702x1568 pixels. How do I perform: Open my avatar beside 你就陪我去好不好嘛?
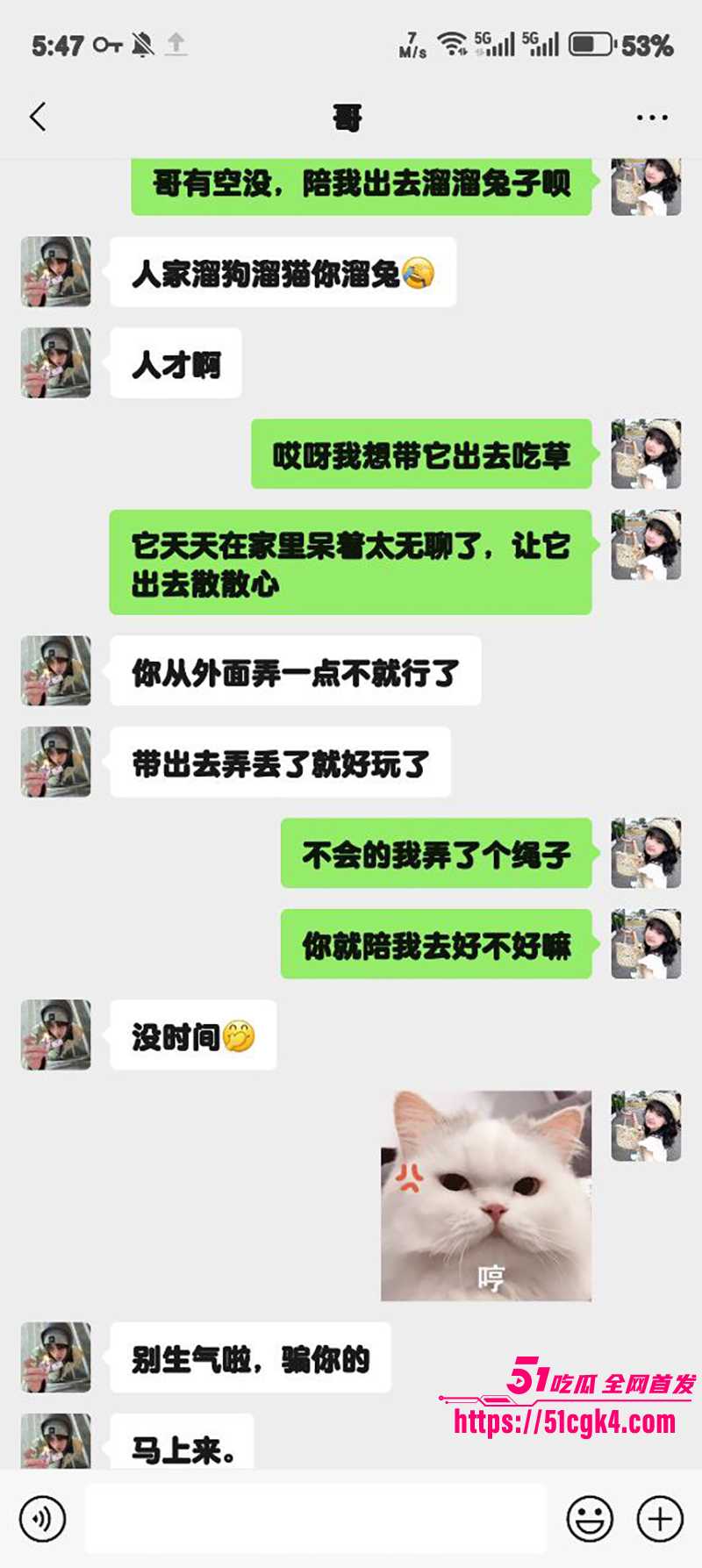[x=646, y=944]
